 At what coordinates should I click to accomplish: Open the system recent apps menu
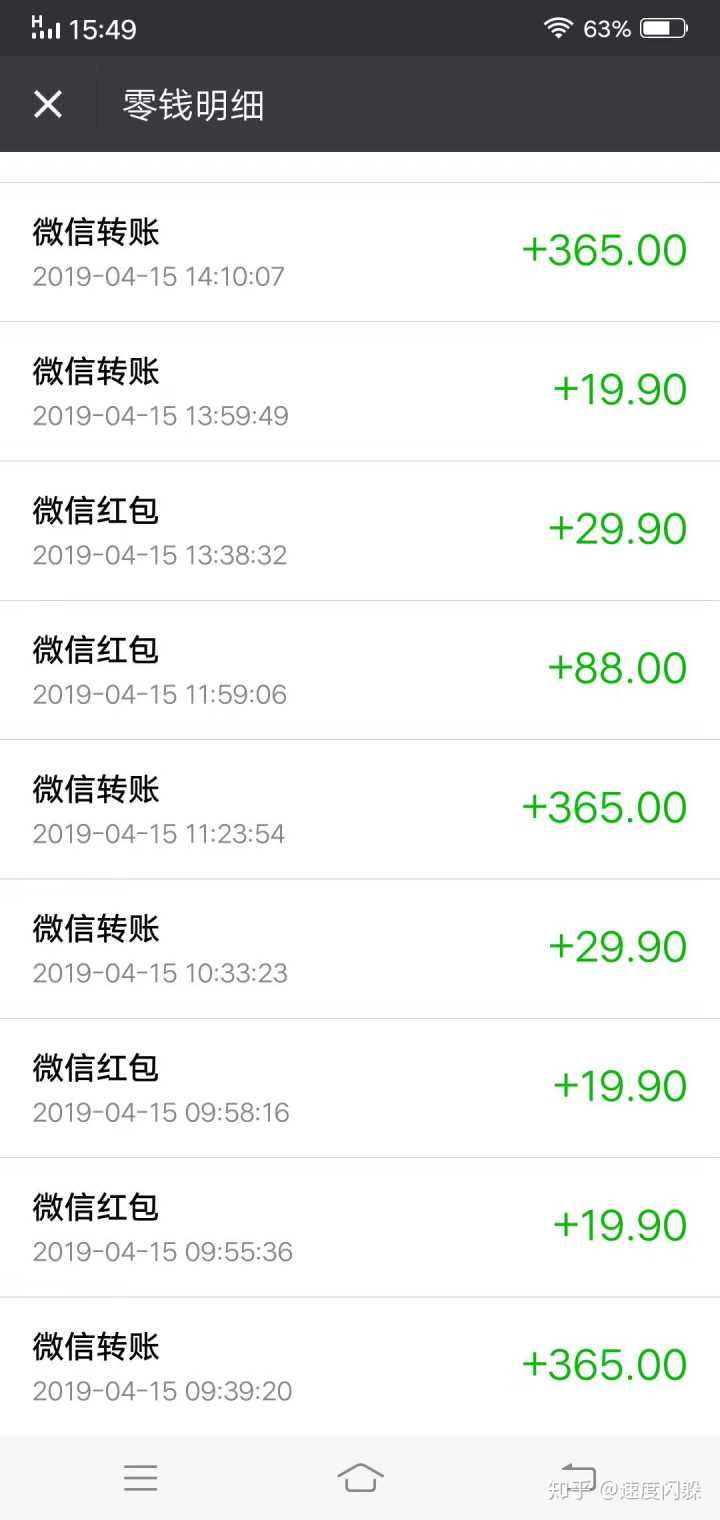(x=141, y=1477)
